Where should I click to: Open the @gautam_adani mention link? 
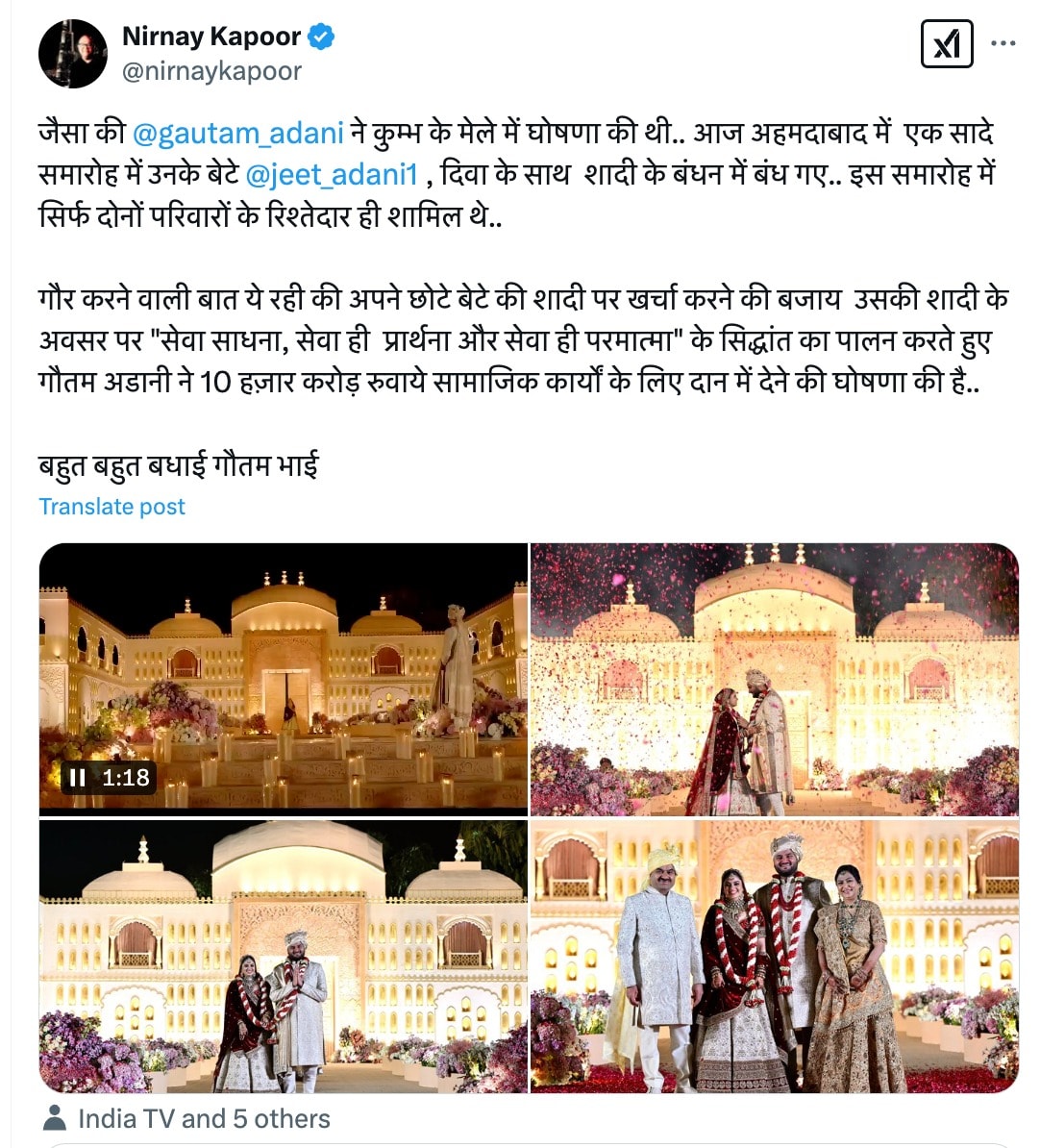click(236, 132)
